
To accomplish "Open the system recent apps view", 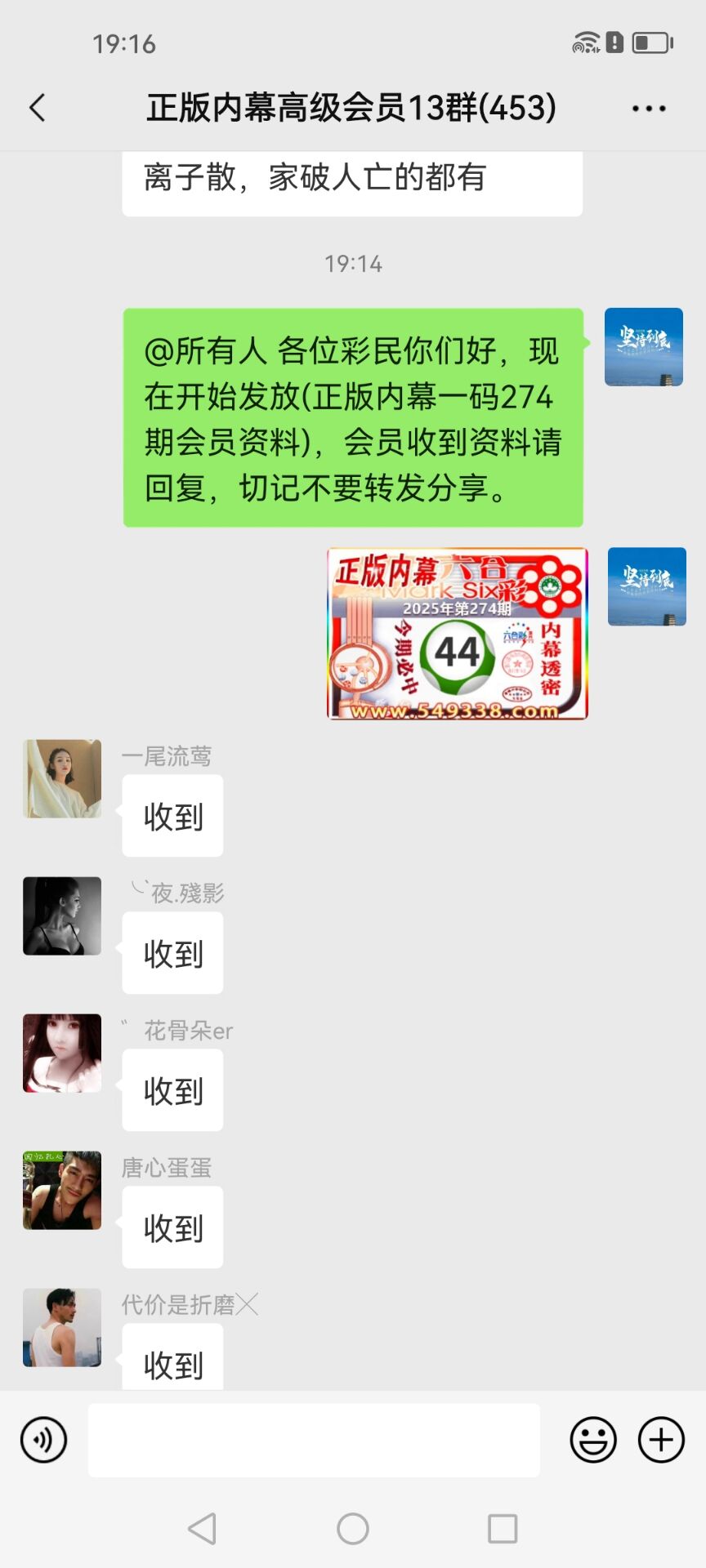I will pyautogui.click(x=503, y=1529).
